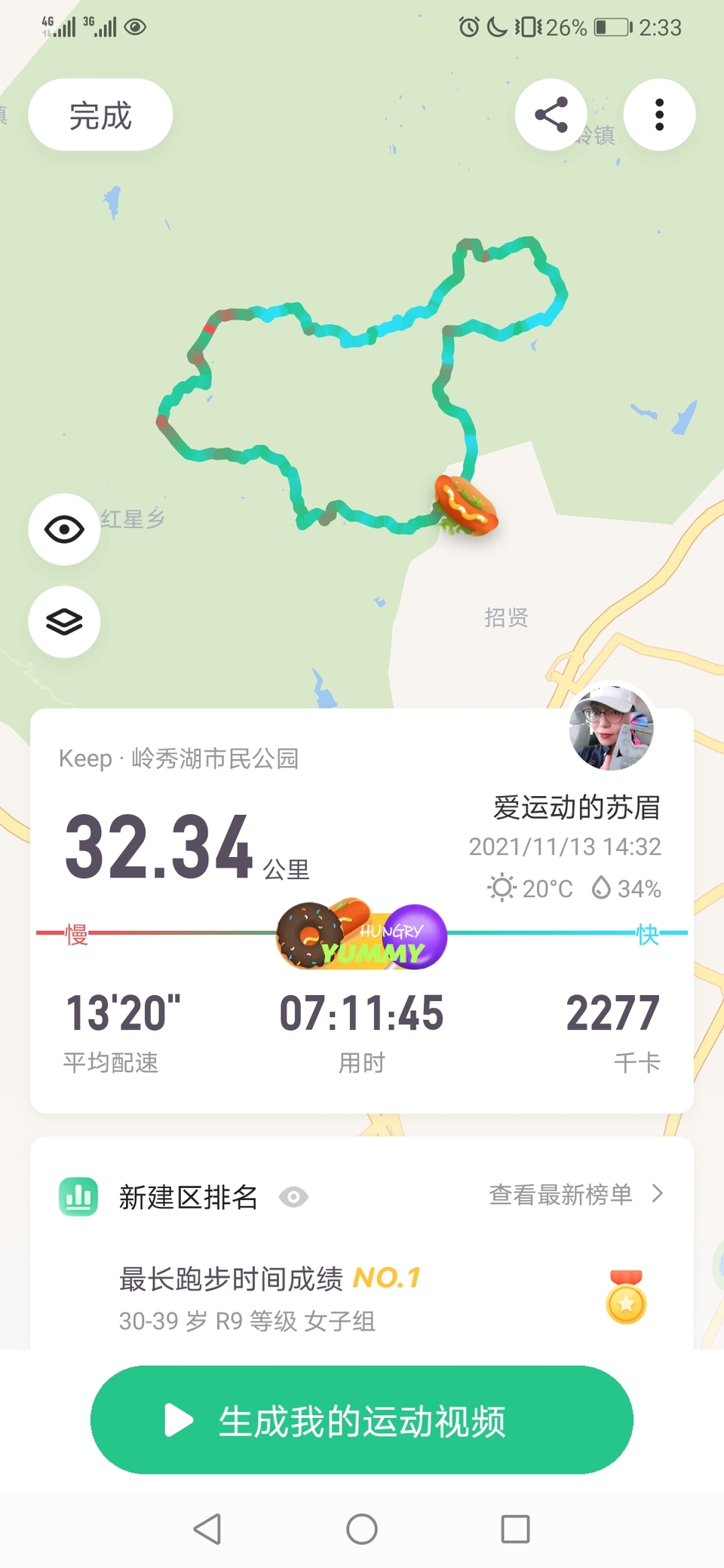The width and height of the screenshot is (724, 1568).
Task: Open the map layers selector
Action: 64,622
